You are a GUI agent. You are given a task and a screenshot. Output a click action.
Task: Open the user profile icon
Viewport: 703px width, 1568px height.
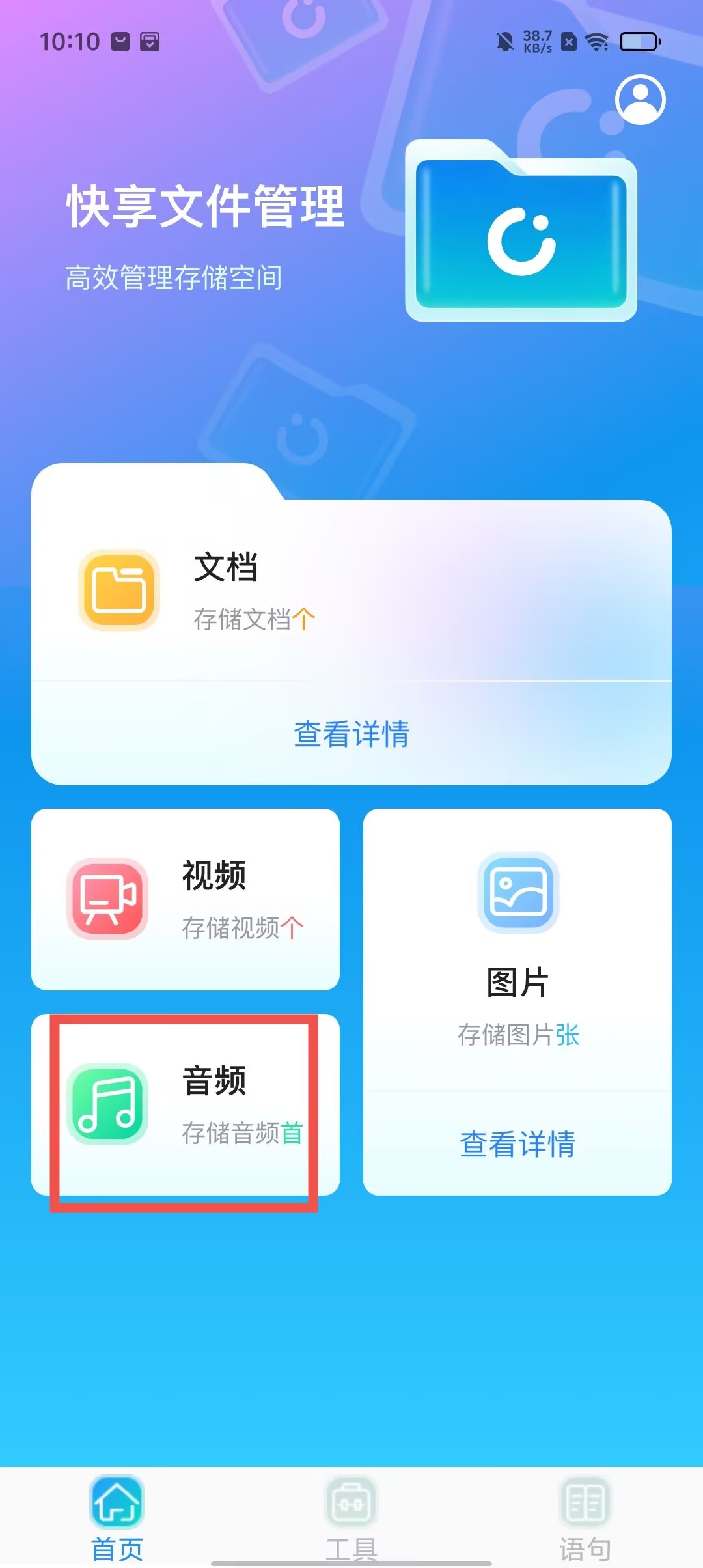(640, 100)
